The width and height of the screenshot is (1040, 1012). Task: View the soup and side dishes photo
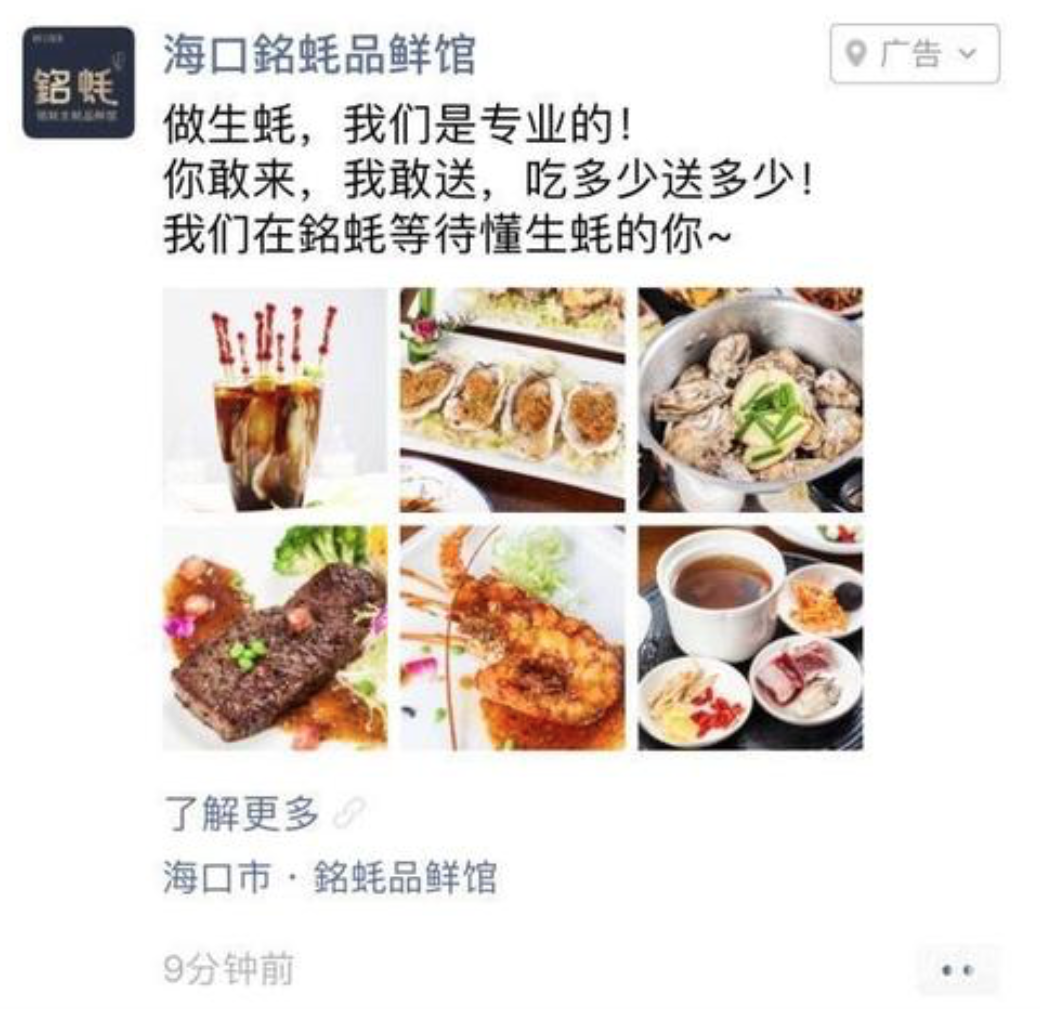[x=750, y=638]
